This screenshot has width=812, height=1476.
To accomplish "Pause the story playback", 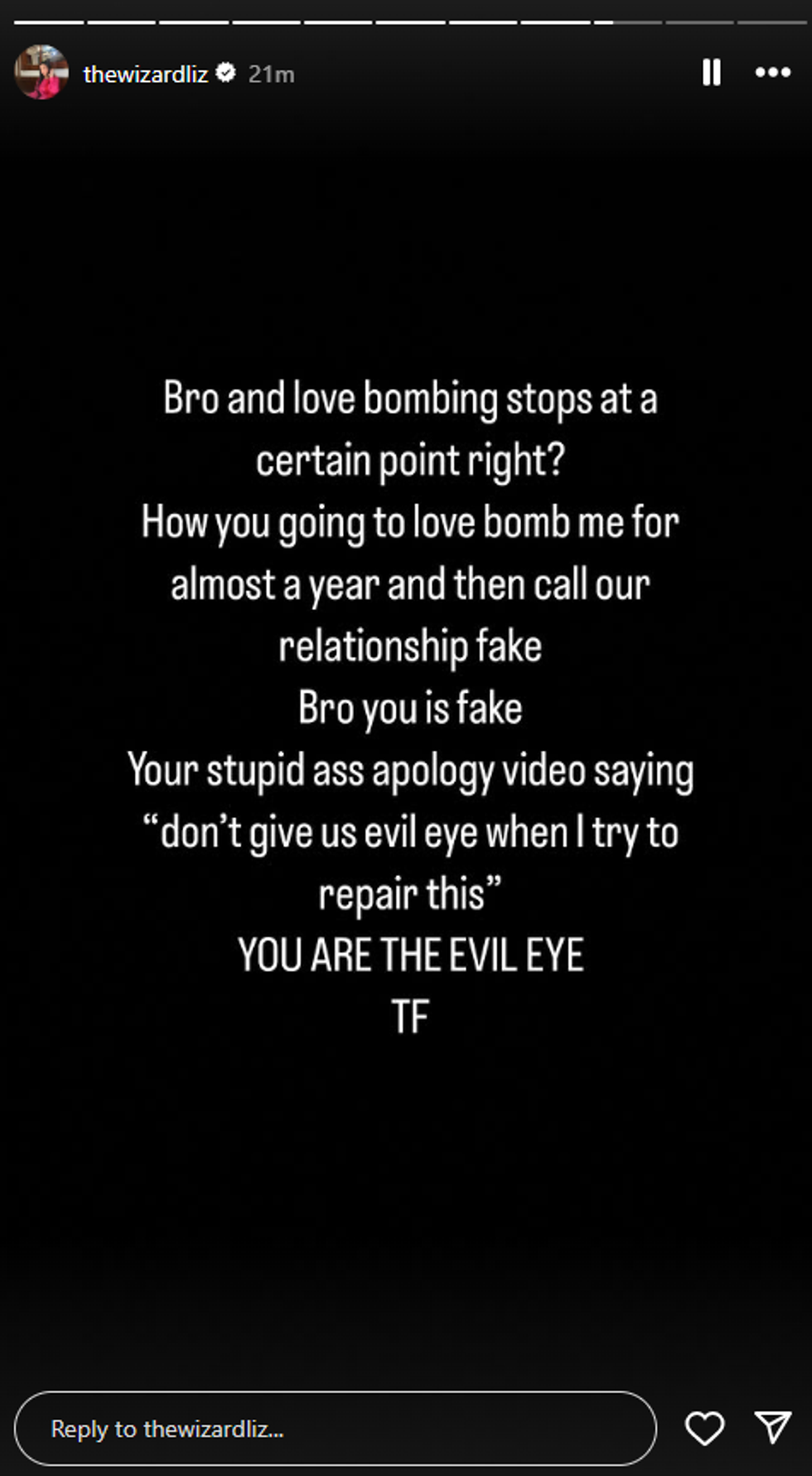I will pos(711,73).
